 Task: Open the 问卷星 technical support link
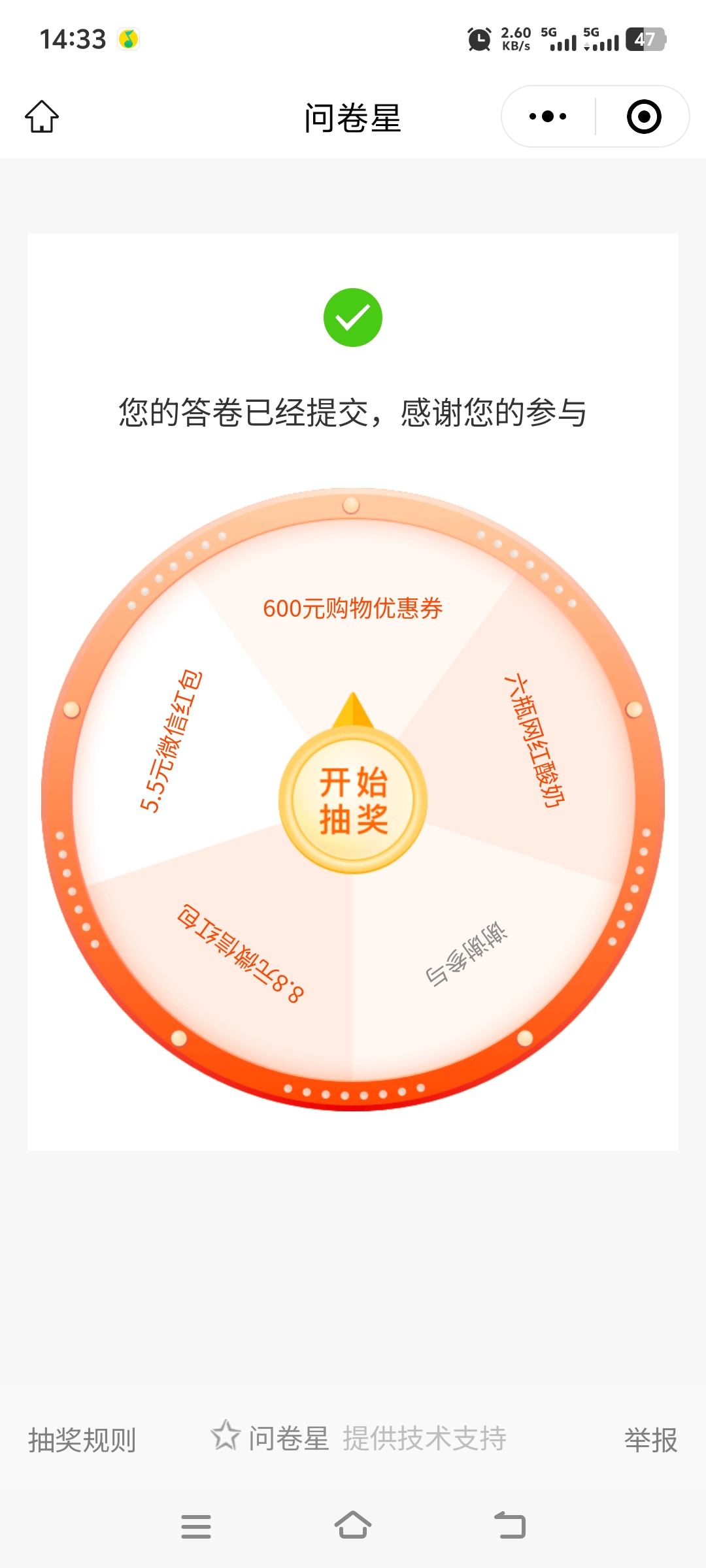(358, 1439)
